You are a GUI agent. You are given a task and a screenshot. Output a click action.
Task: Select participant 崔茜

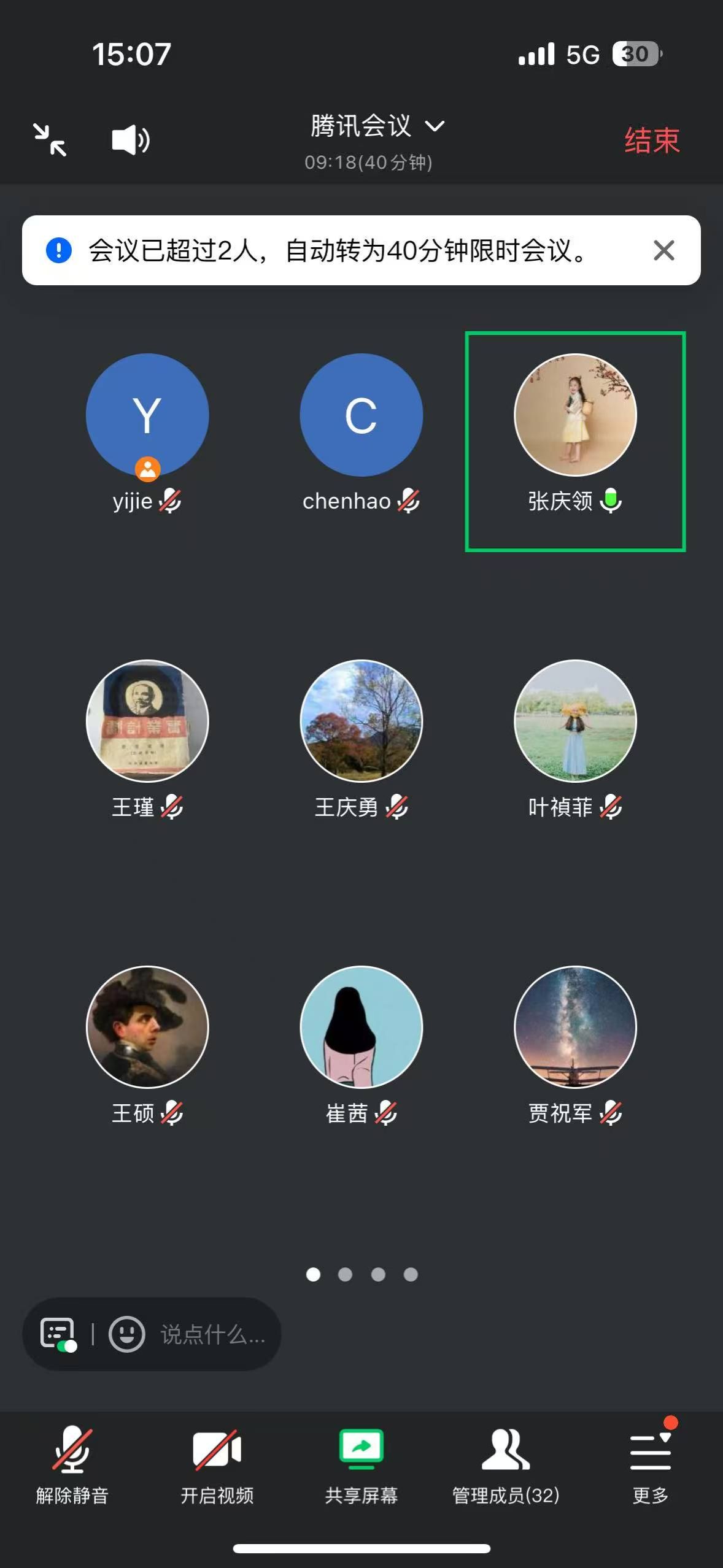[x=361, y=1027]
